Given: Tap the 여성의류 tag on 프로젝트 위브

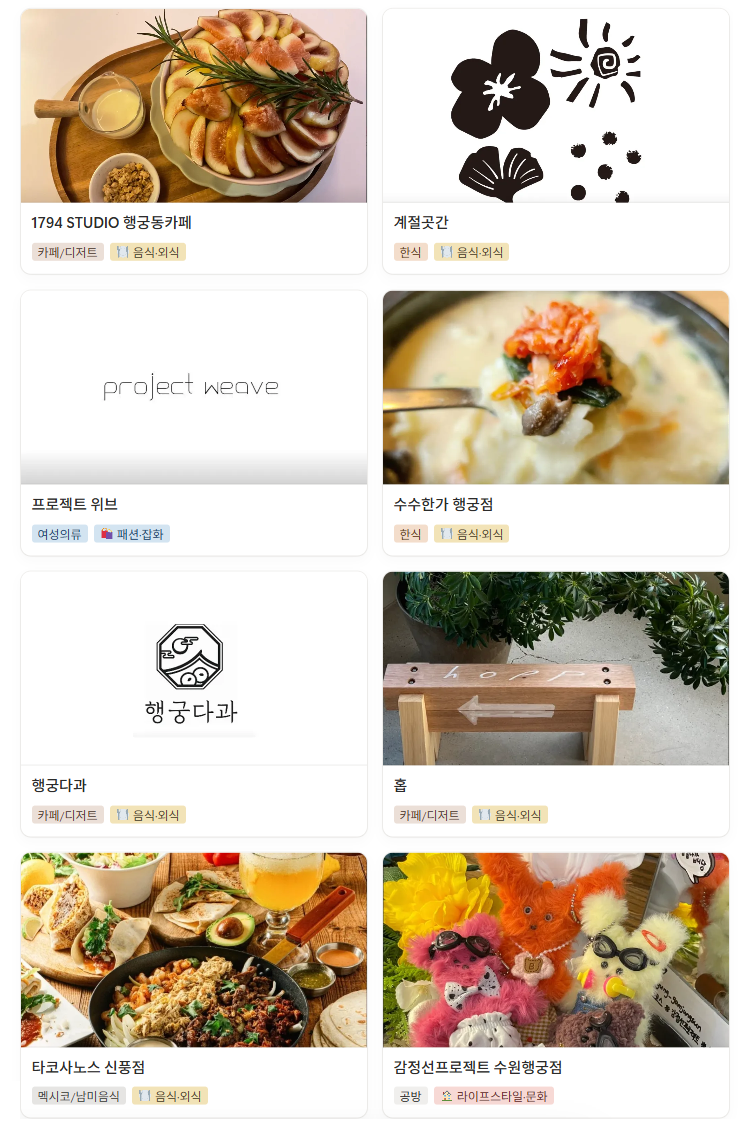Looking at the screenshot, I should (x=60, y=533).
